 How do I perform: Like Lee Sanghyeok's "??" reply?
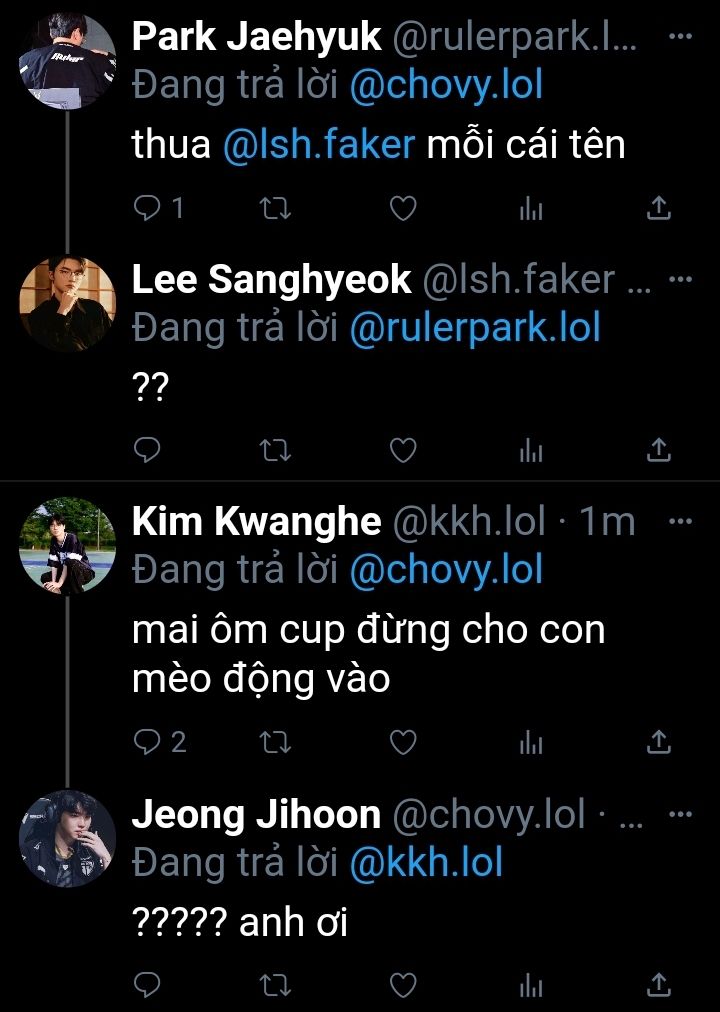click(x=402, y=451)
